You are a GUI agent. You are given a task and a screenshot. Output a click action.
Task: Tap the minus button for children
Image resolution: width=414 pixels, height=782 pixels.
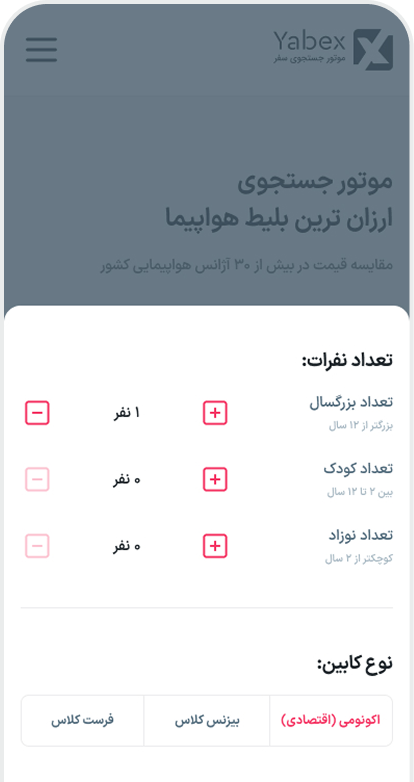pos(37,480)
